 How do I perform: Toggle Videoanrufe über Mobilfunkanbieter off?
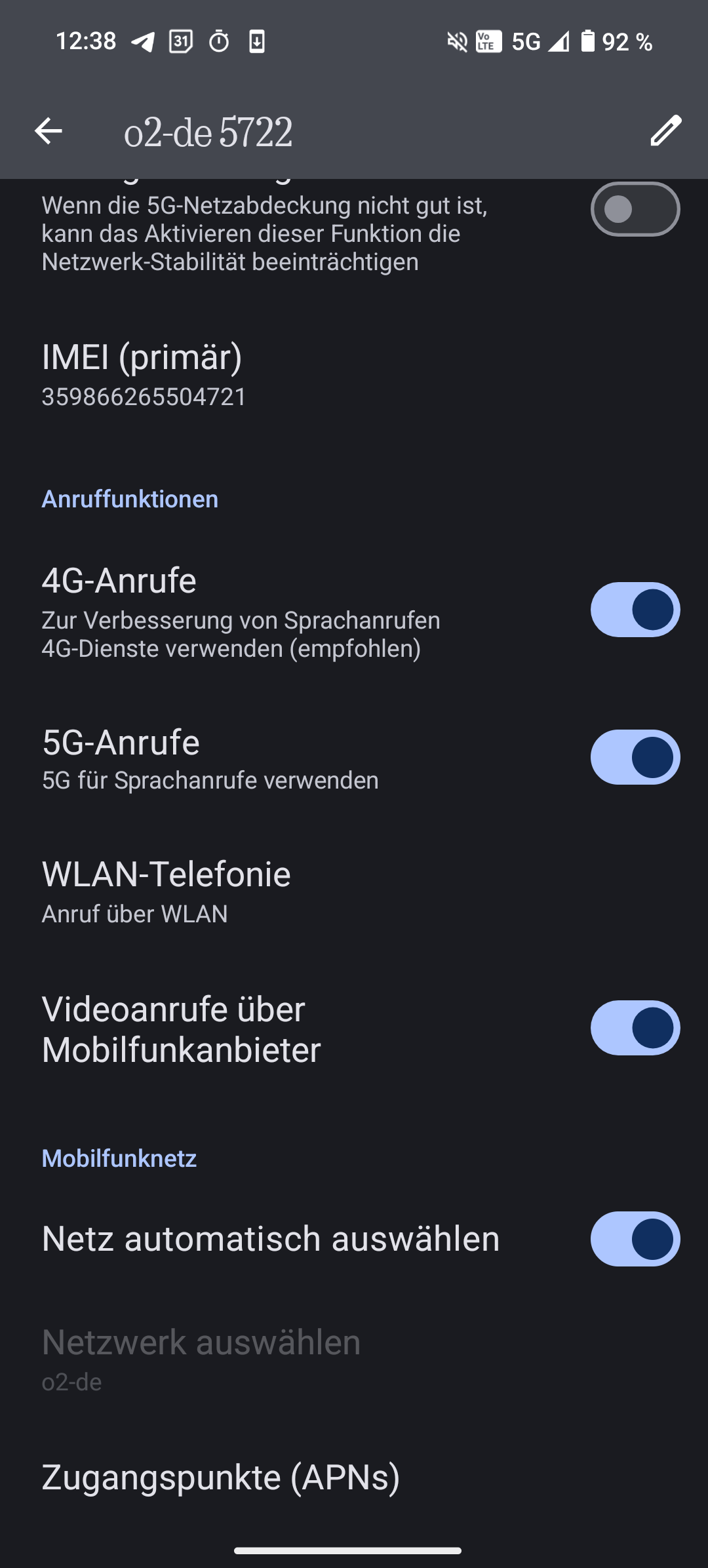[635, 1028]
